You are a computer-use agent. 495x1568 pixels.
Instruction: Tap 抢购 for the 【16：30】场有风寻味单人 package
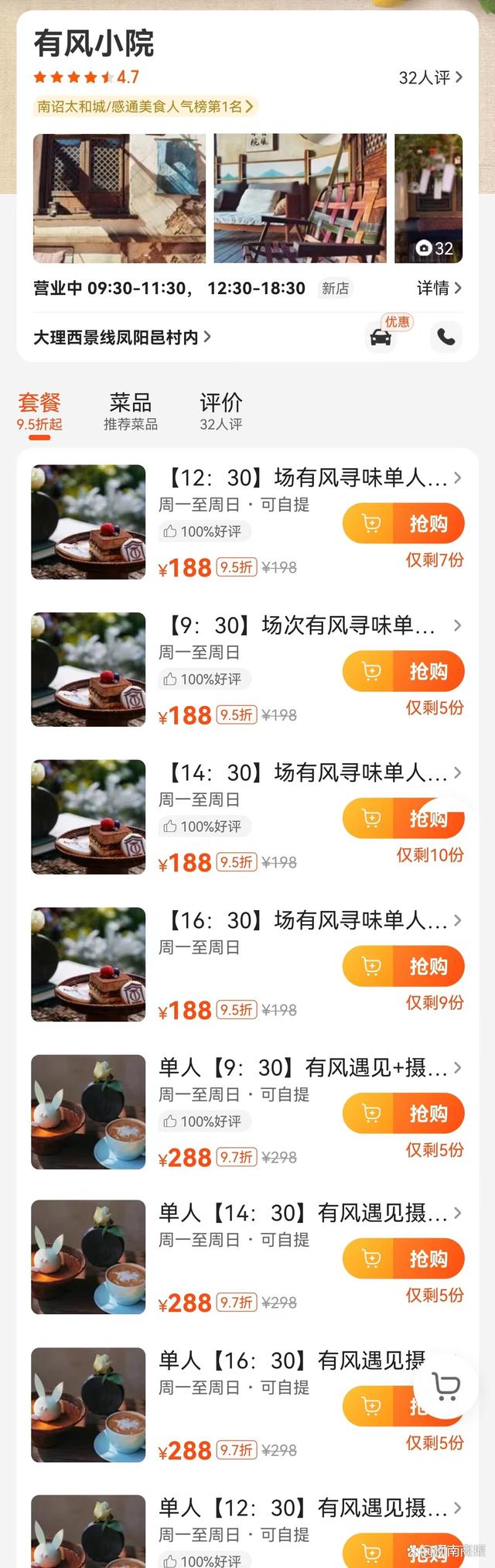[428, 967]
